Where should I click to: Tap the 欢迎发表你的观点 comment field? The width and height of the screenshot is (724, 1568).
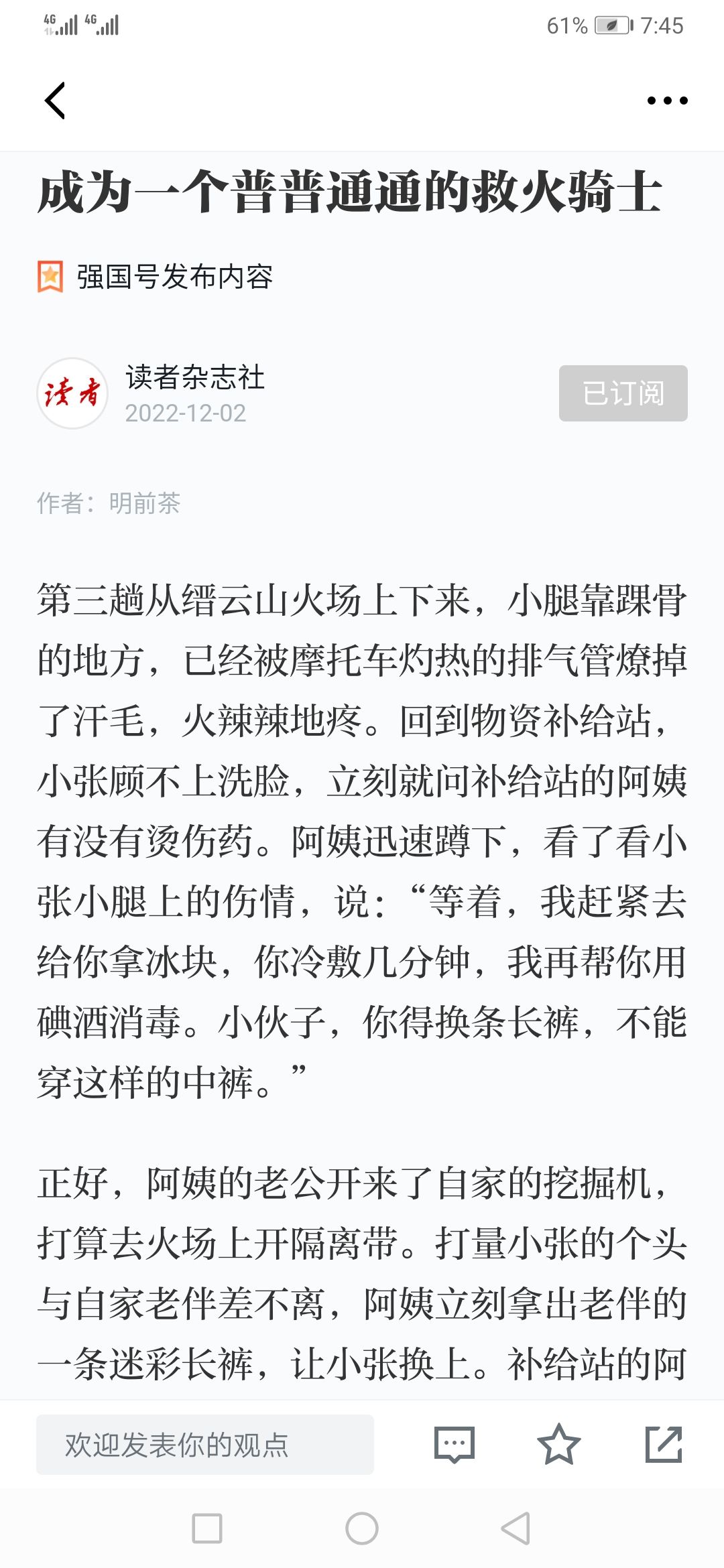coord(205,1445)
